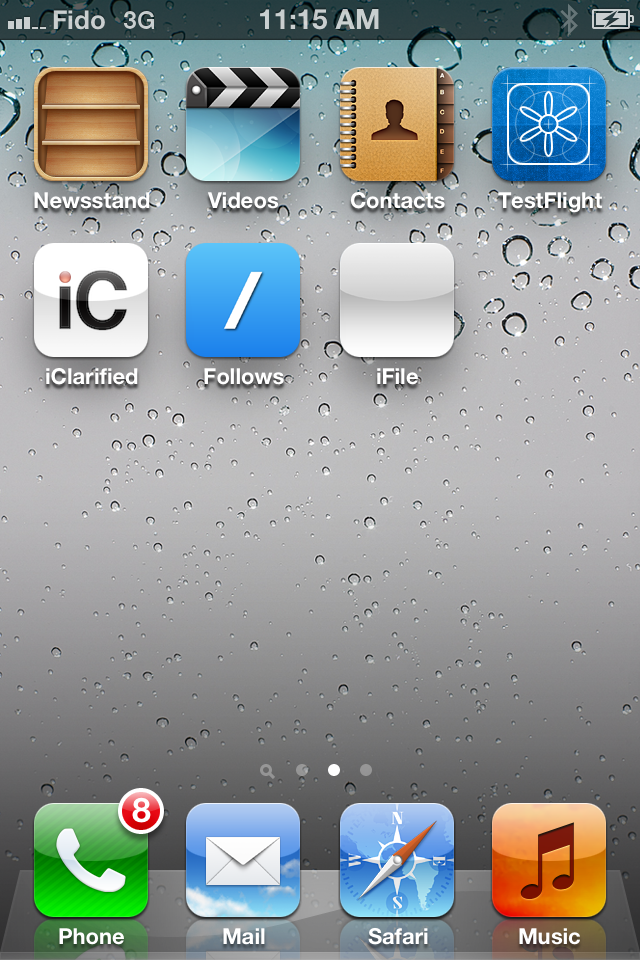The height and width of the screenshot is (960, 640).
Task: Open the Newsstand folder
Action: click(91, 124)
